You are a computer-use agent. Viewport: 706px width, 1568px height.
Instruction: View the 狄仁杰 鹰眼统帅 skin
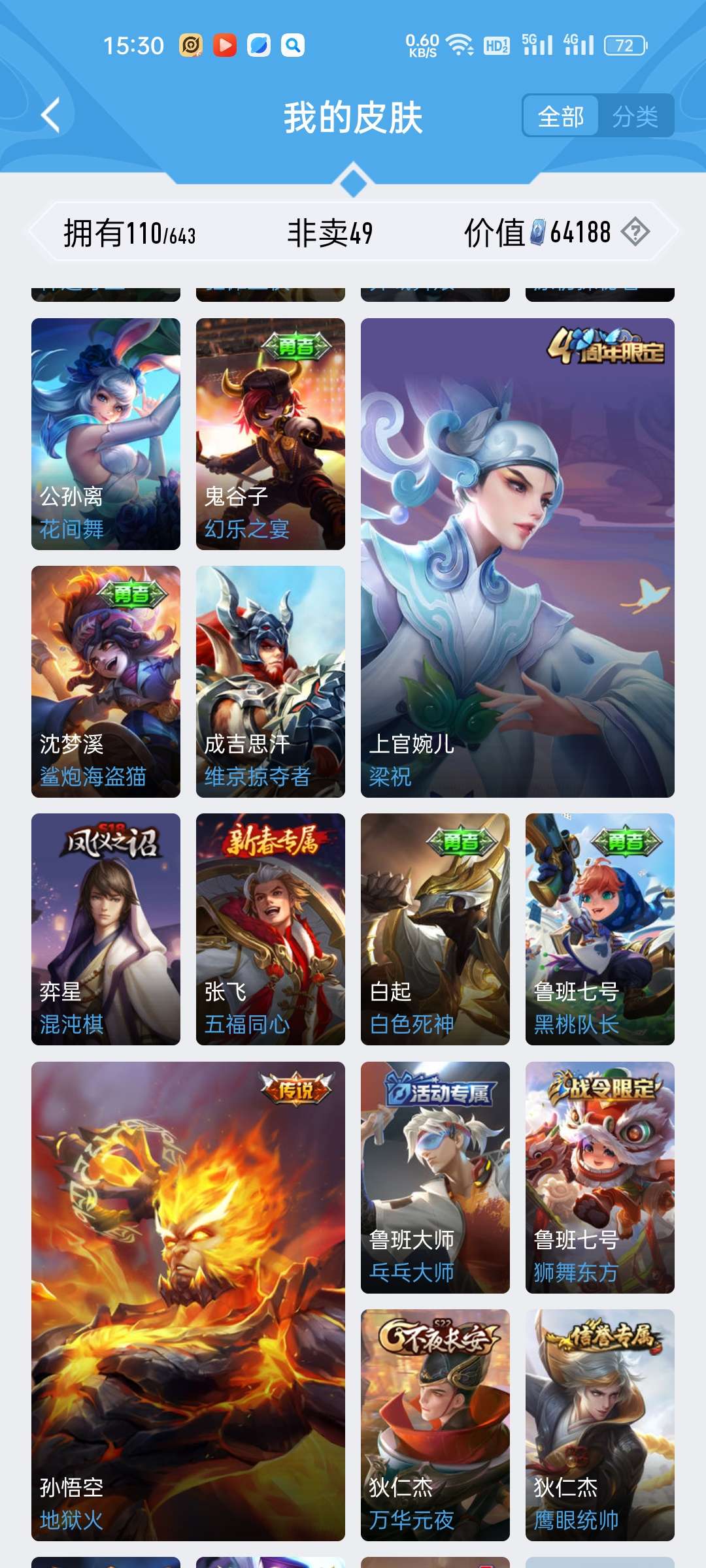(600, 1425)
